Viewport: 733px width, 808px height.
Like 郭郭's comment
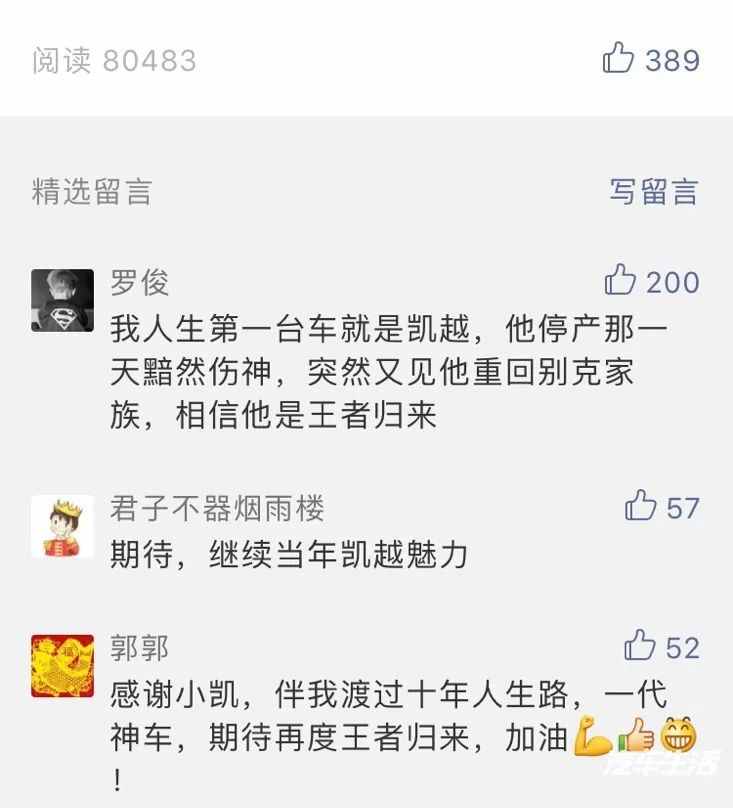(x=641, y=647)
